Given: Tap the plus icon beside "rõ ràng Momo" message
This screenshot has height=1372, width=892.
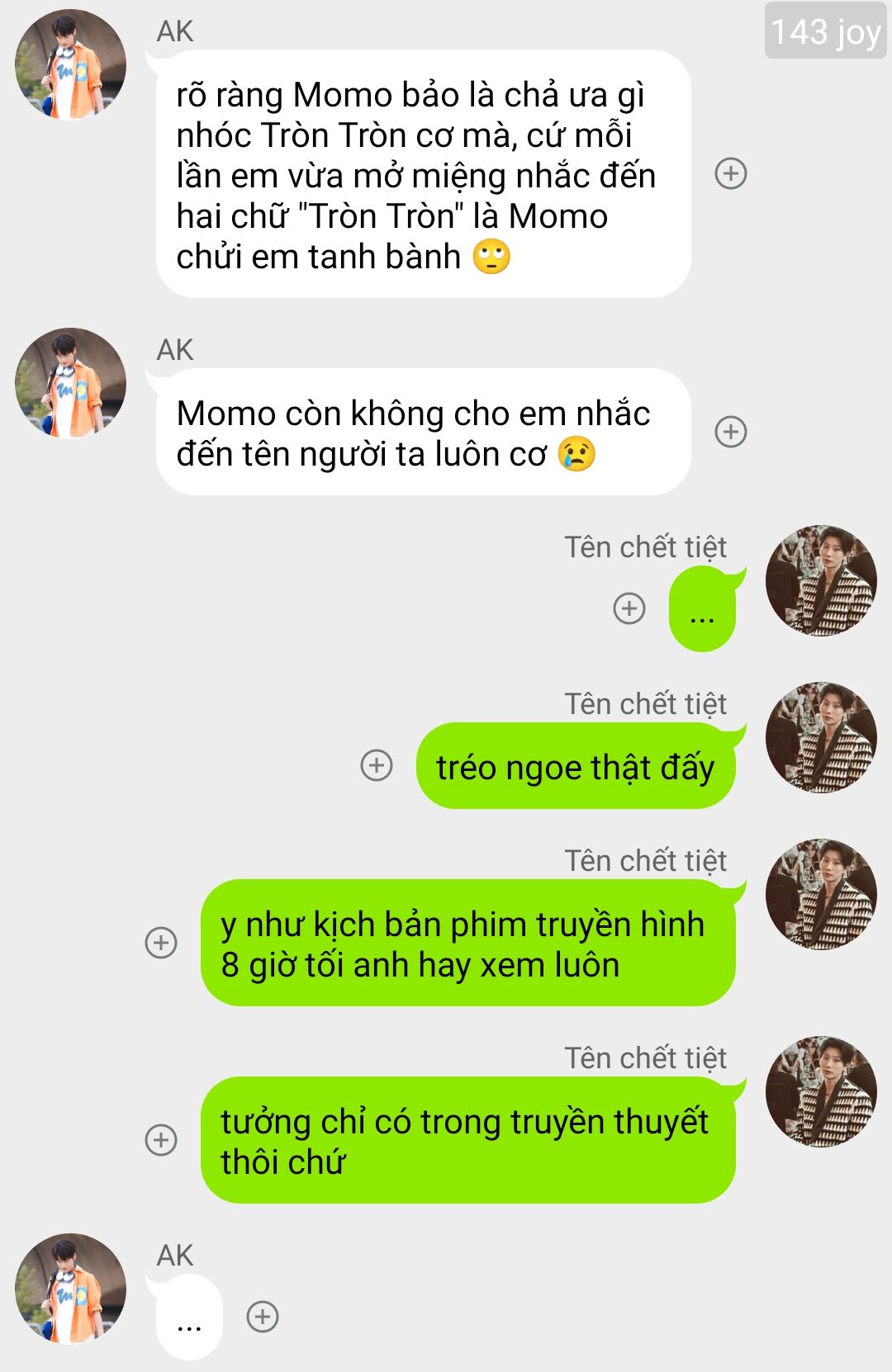Looking at the screenshot, I should [730, 173].
